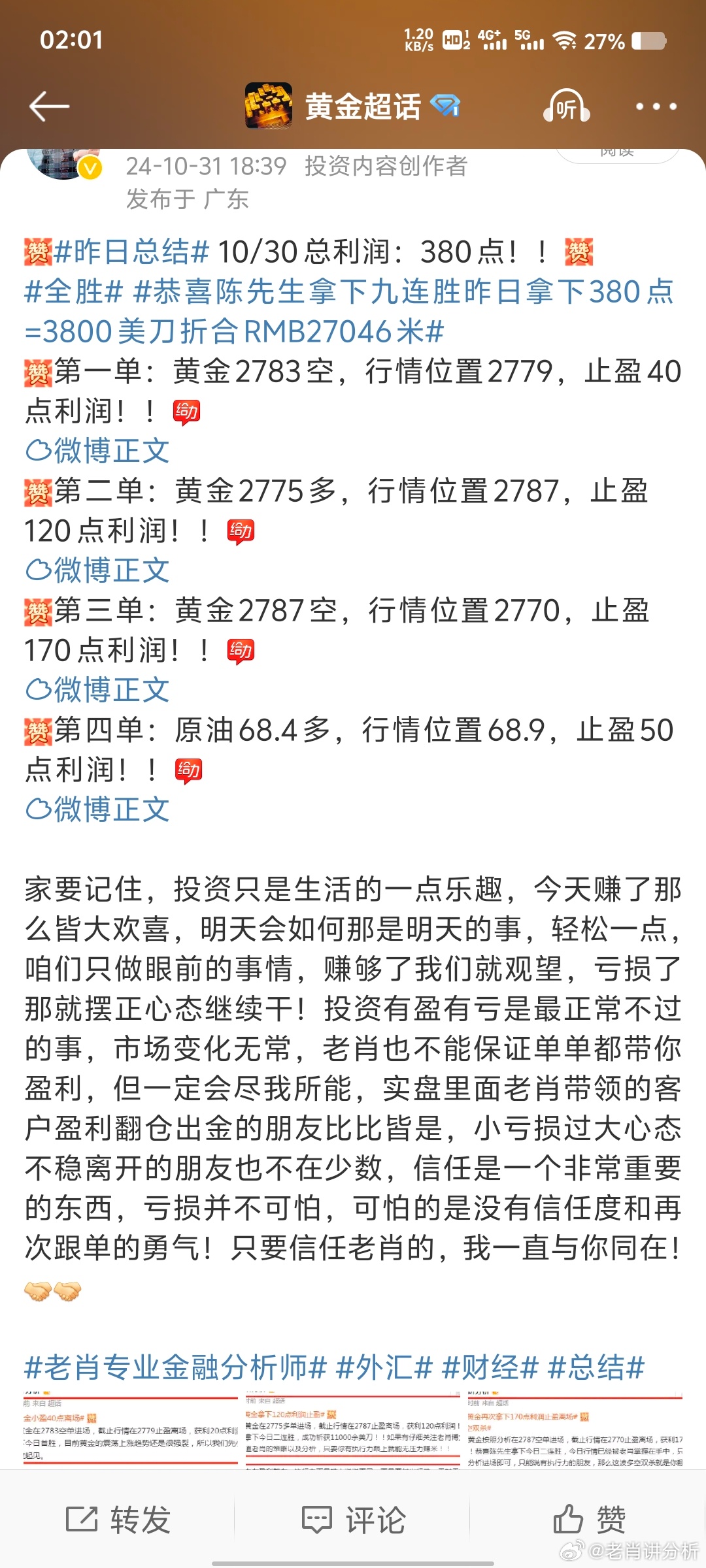The width and height of the screenshot is (706, 1568).
Task: Open the #总结# hashtag
Action: (596, 1367)
